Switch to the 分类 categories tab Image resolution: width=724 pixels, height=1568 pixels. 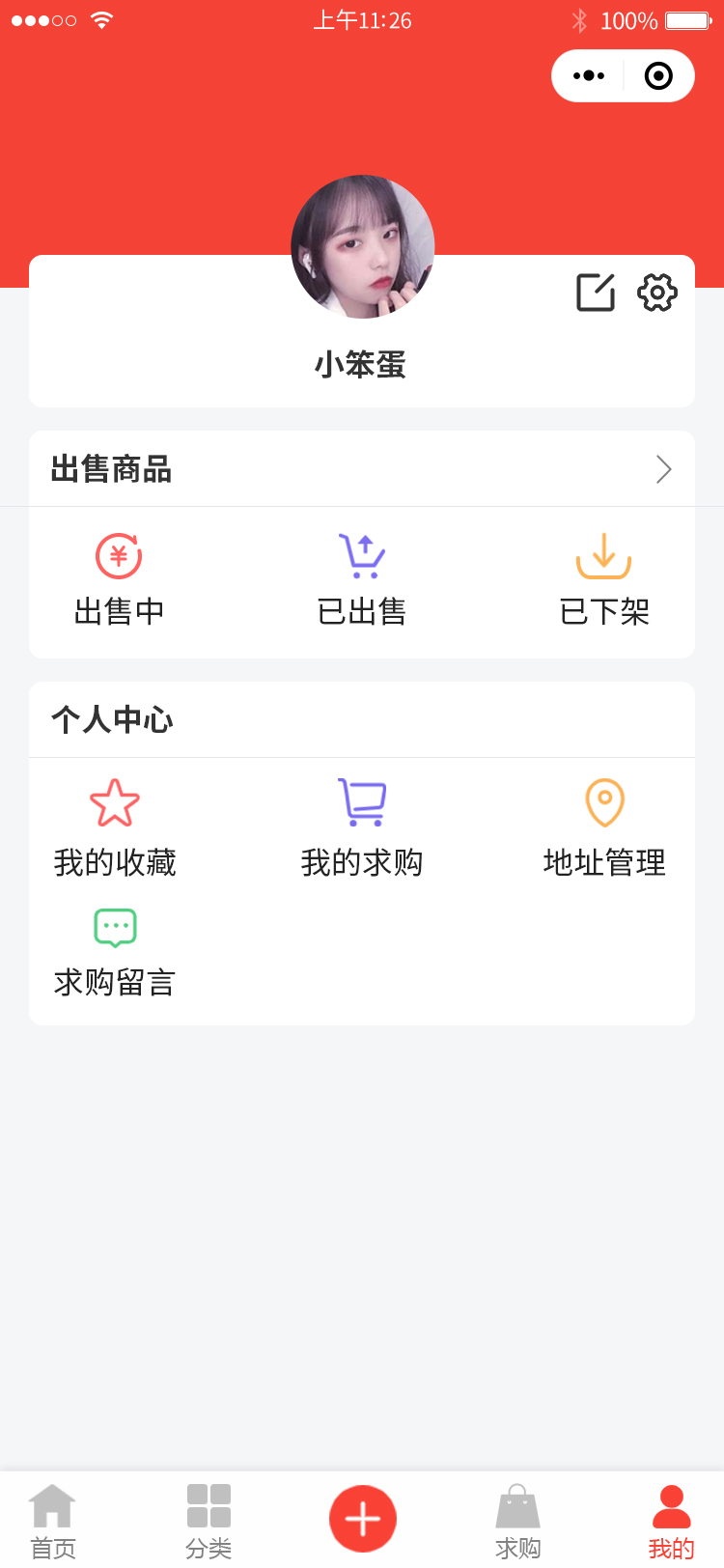pos(209,1521)
